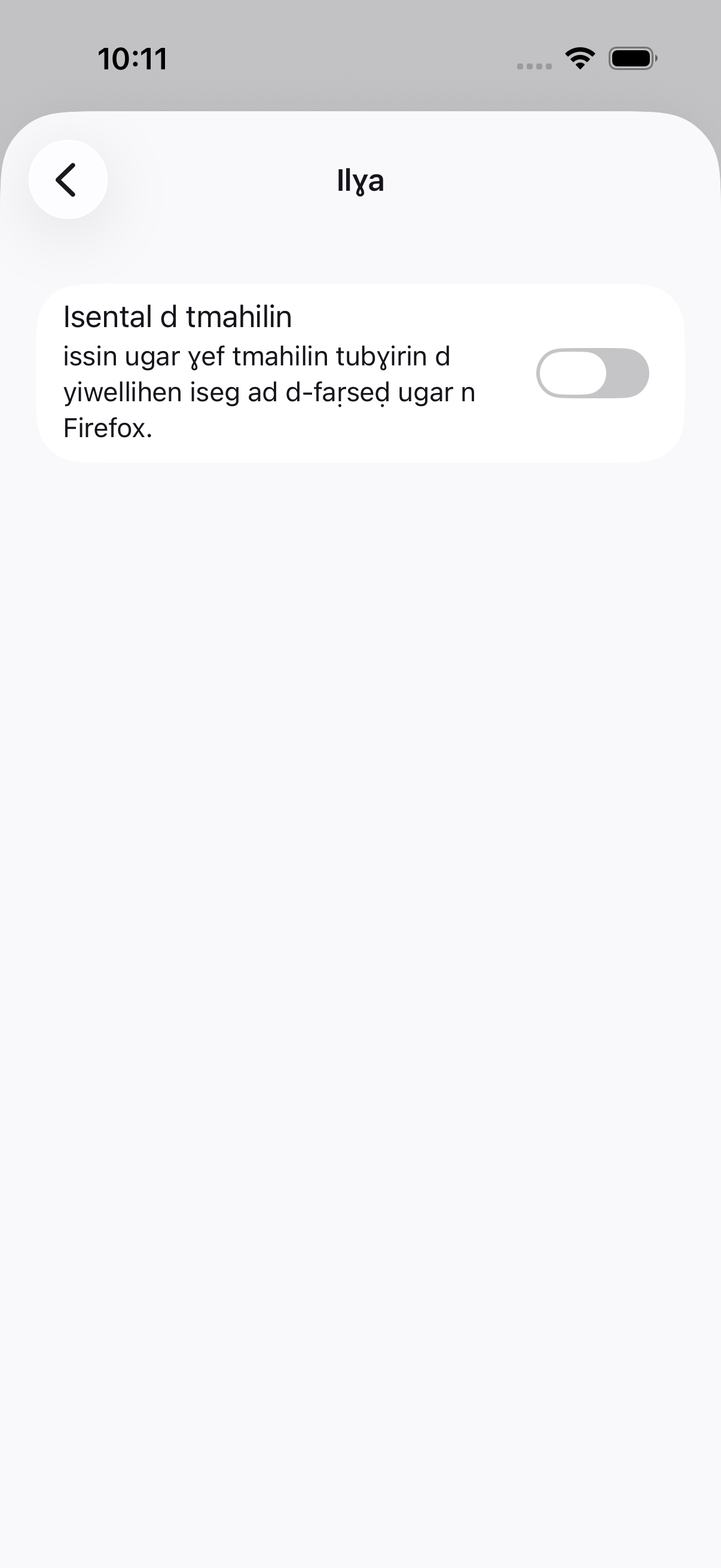
Task: Enable the Isental d tmahilin switch
Action: pyautogui.click(x=592, y=373)
